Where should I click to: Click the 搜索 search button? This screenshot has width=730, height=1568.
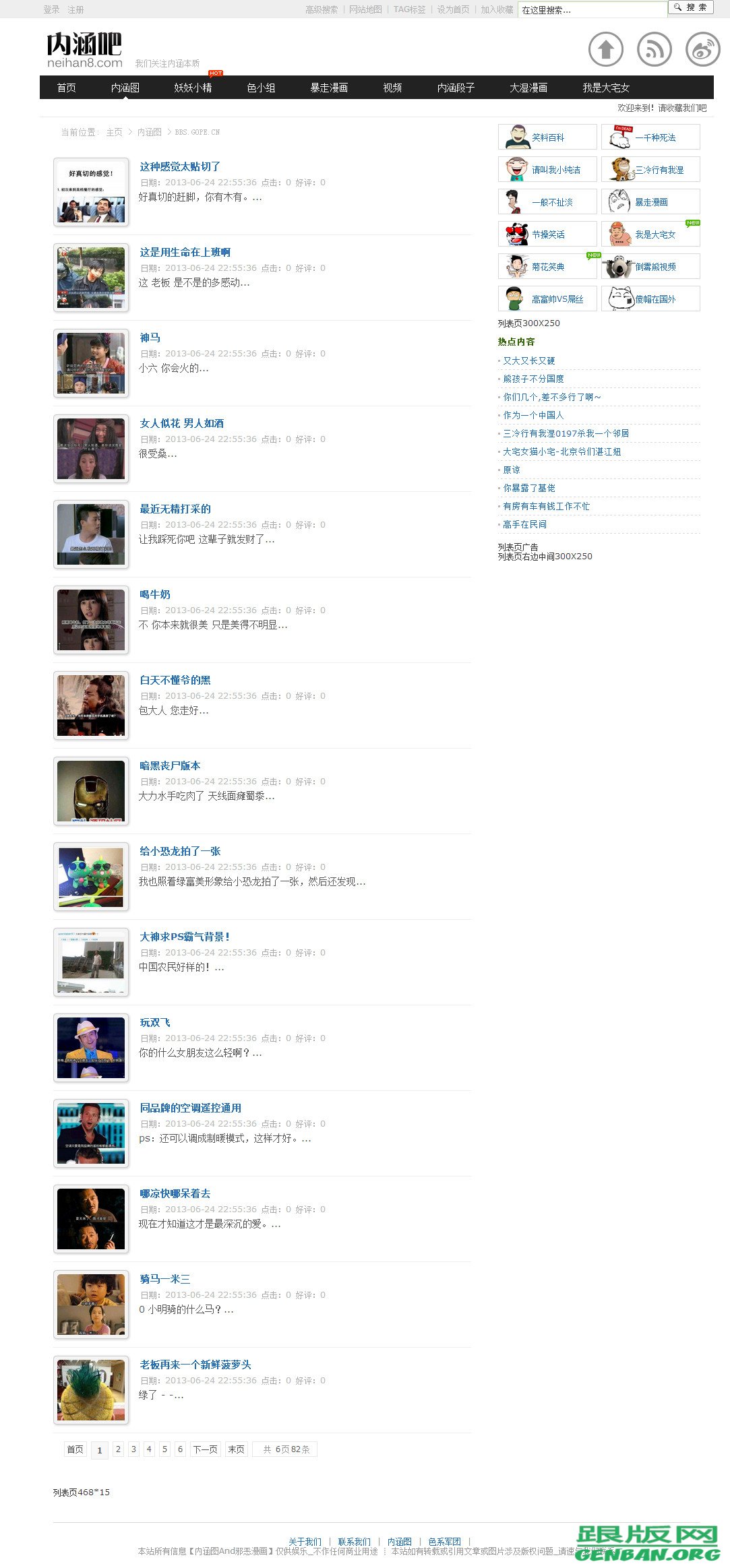(x=690, y=7)
